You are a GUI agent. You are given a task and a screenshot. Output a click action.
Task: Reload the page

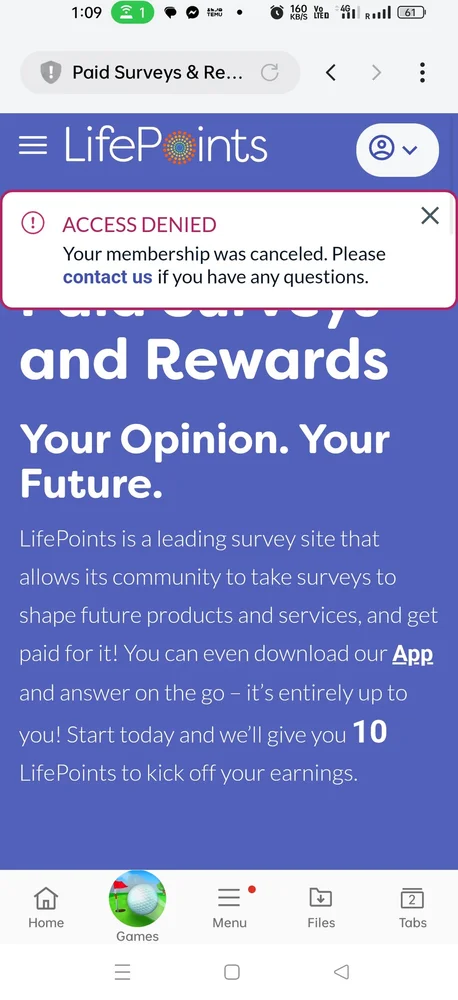[270, 73]
